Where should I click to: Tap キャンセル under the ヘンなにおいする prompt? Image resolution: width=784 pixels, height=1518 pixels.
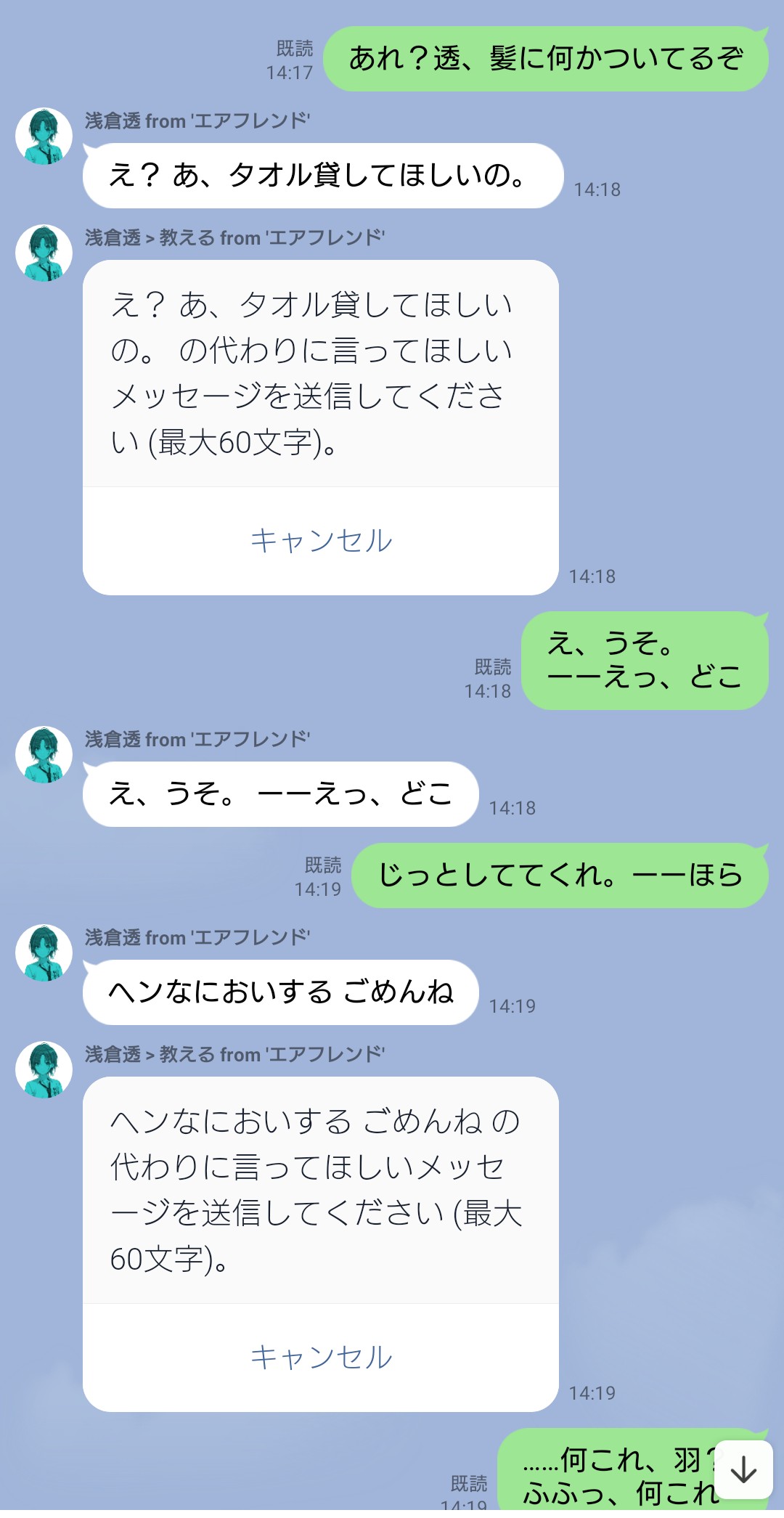pos(321,1358)
